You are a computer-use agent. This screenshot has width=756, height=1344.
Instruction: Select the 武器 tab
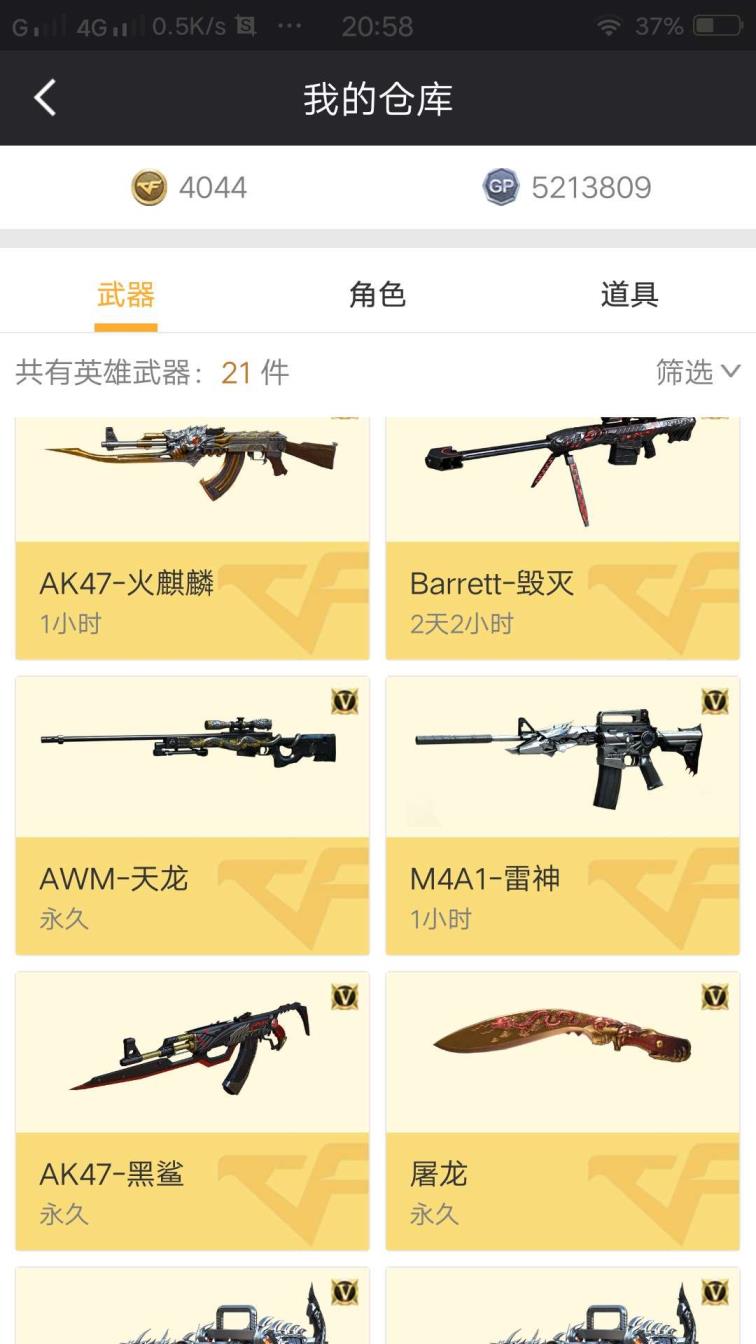[126, 295]
